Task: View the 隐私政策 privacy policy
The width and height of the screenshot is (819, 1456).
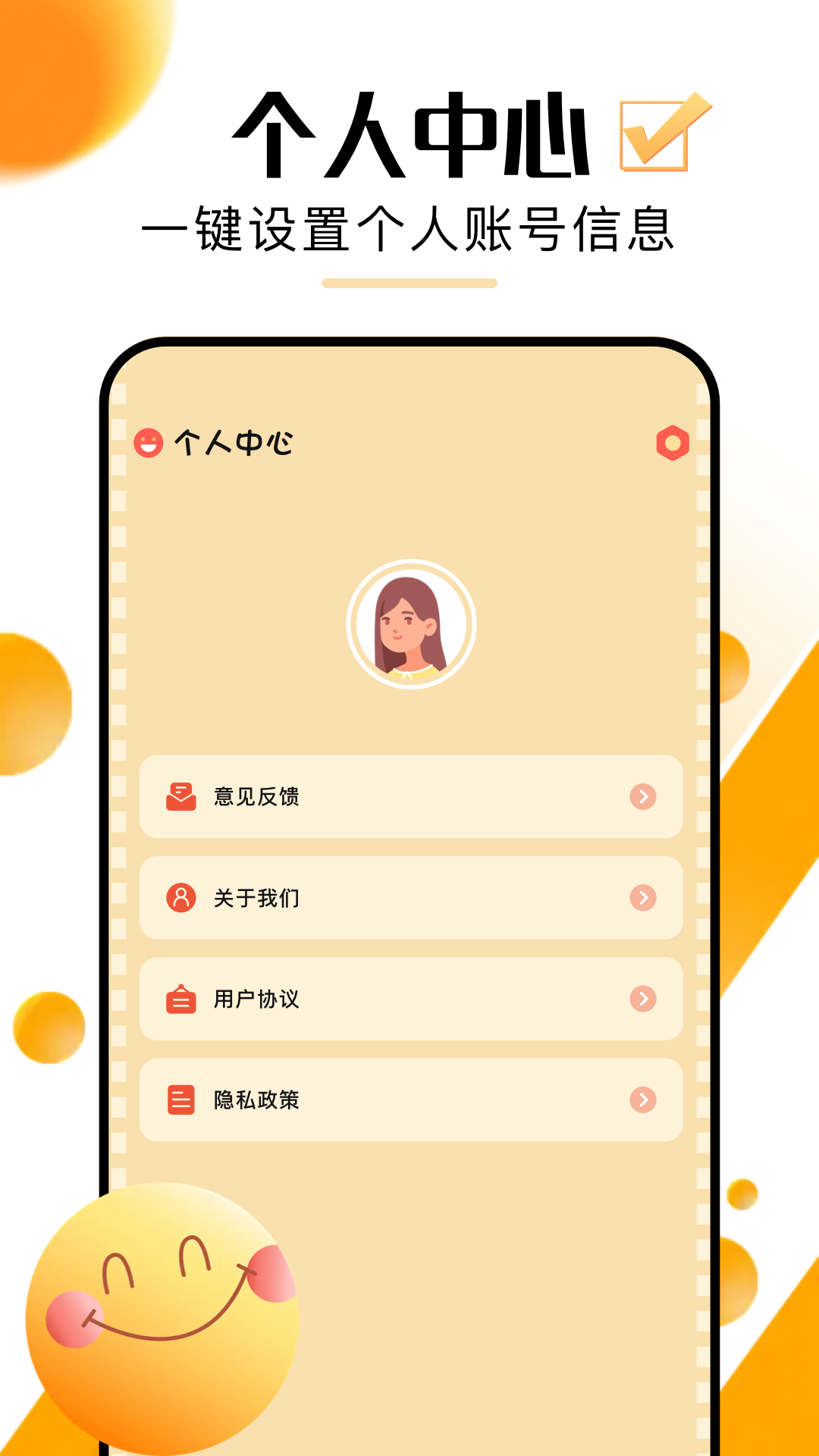Action: click(x=254, y=1100)
